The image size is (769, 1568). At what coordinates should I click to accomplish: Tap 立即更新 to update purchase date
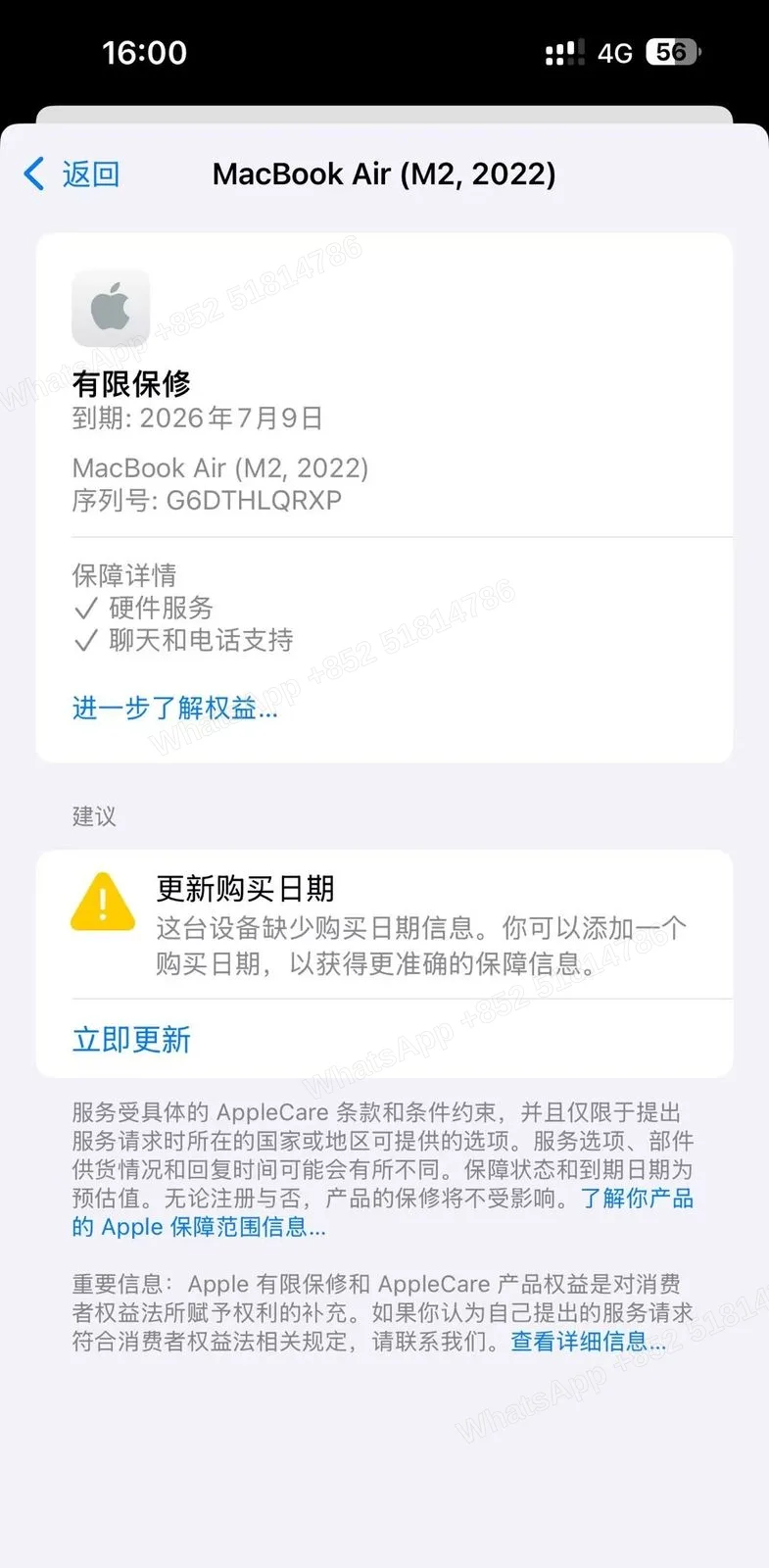131,1040
